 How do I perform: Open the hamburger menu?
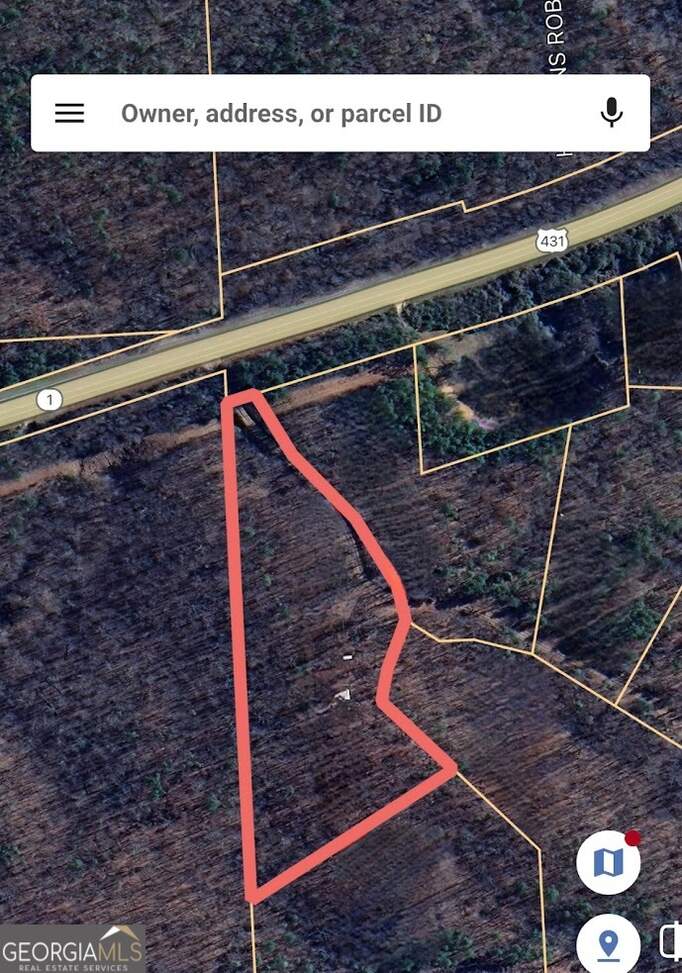click(x=69, y=113)
